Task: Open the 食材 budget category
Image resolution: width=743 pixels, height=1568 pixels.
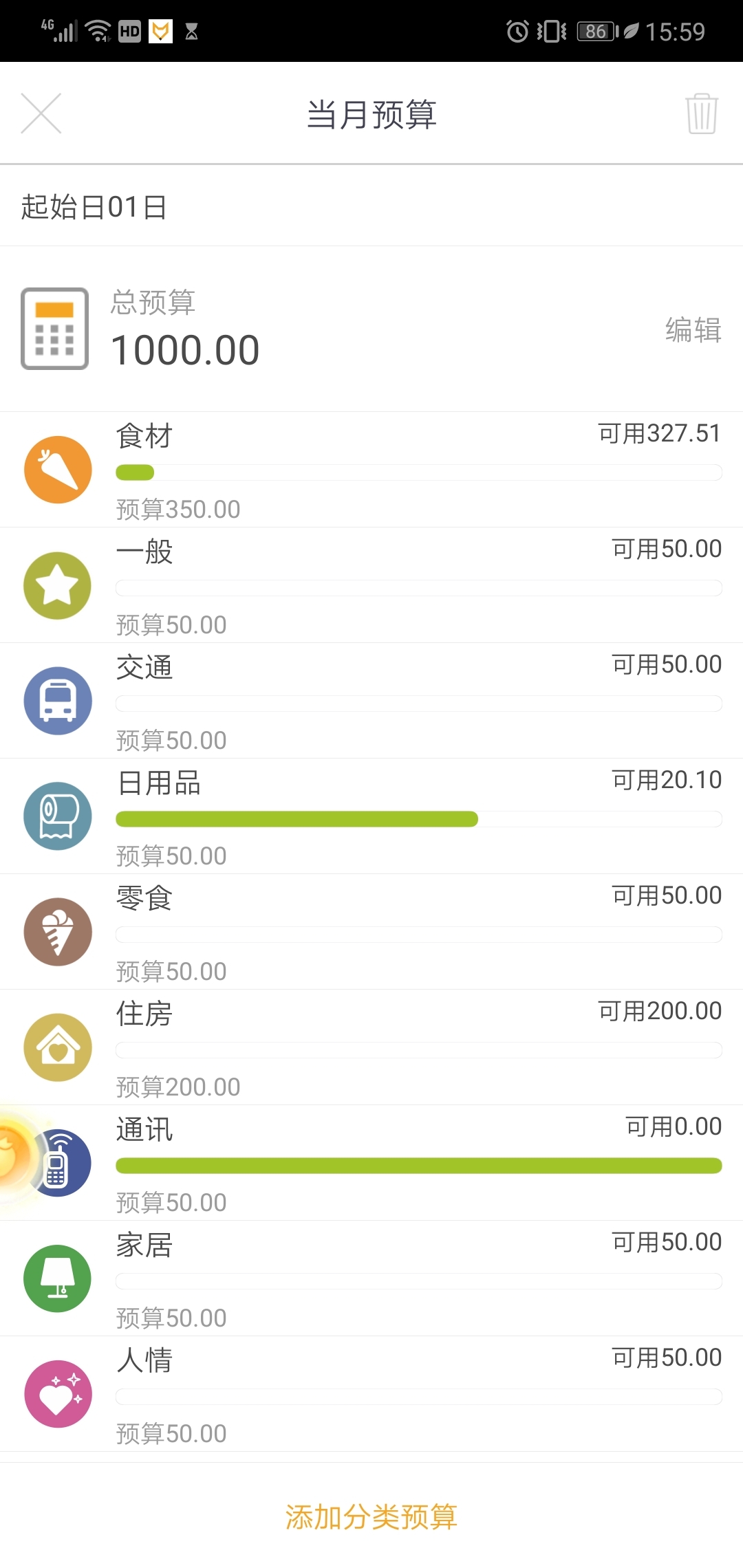Action: (x=371, y=470)
